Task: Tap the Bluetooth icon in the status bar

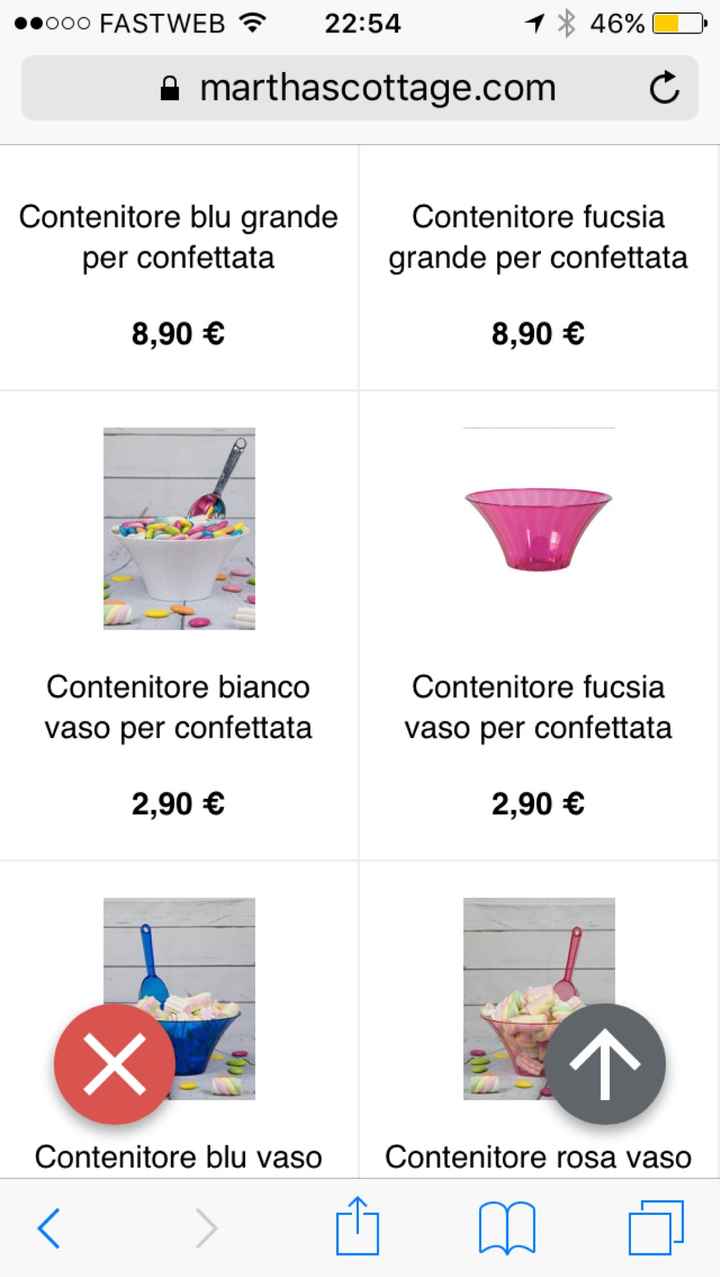Action: [x=565, y=21]
